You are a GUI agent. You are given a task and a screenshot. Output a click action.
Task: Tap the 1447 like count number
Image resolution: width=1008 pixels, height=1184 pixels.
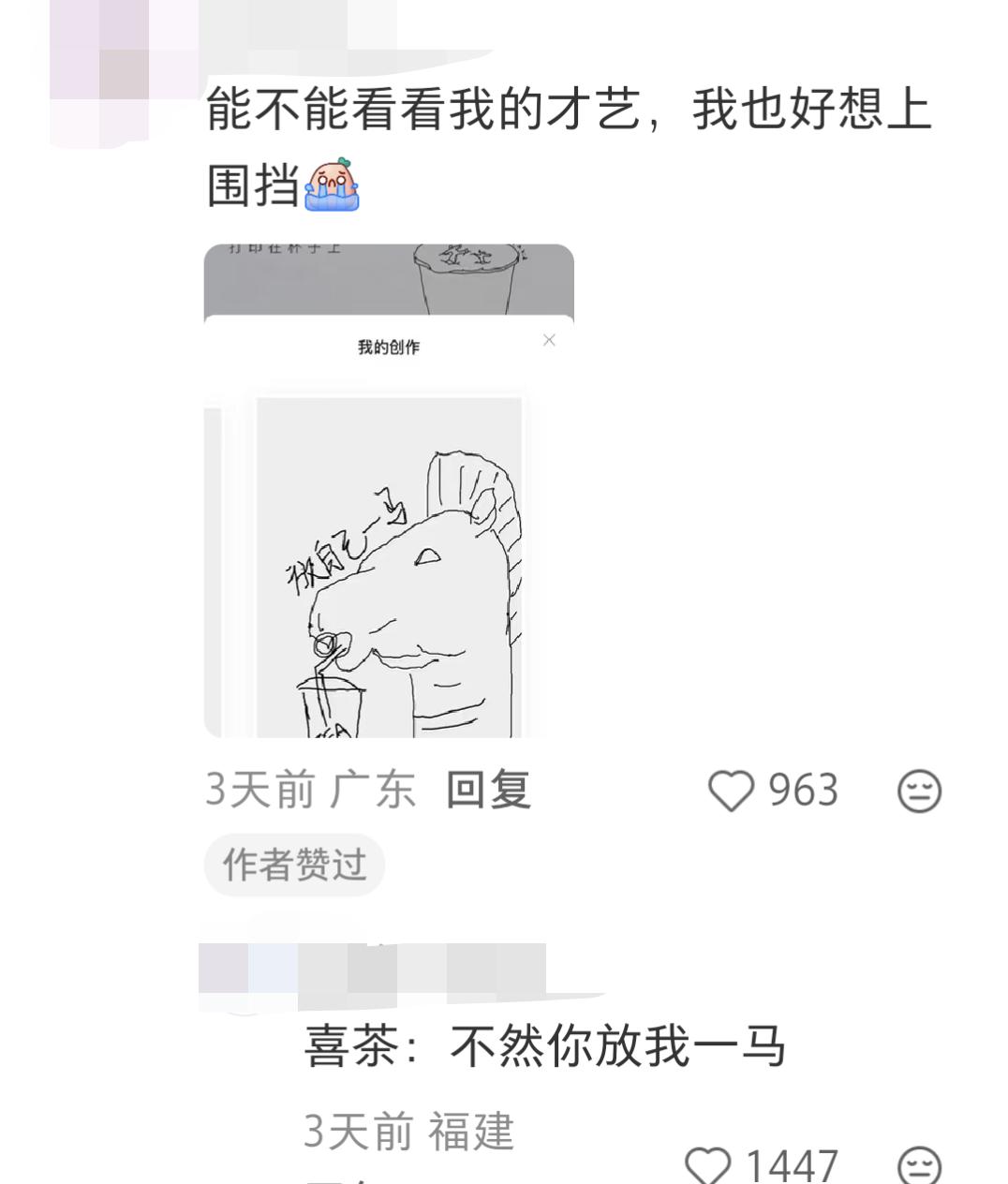790,1164
